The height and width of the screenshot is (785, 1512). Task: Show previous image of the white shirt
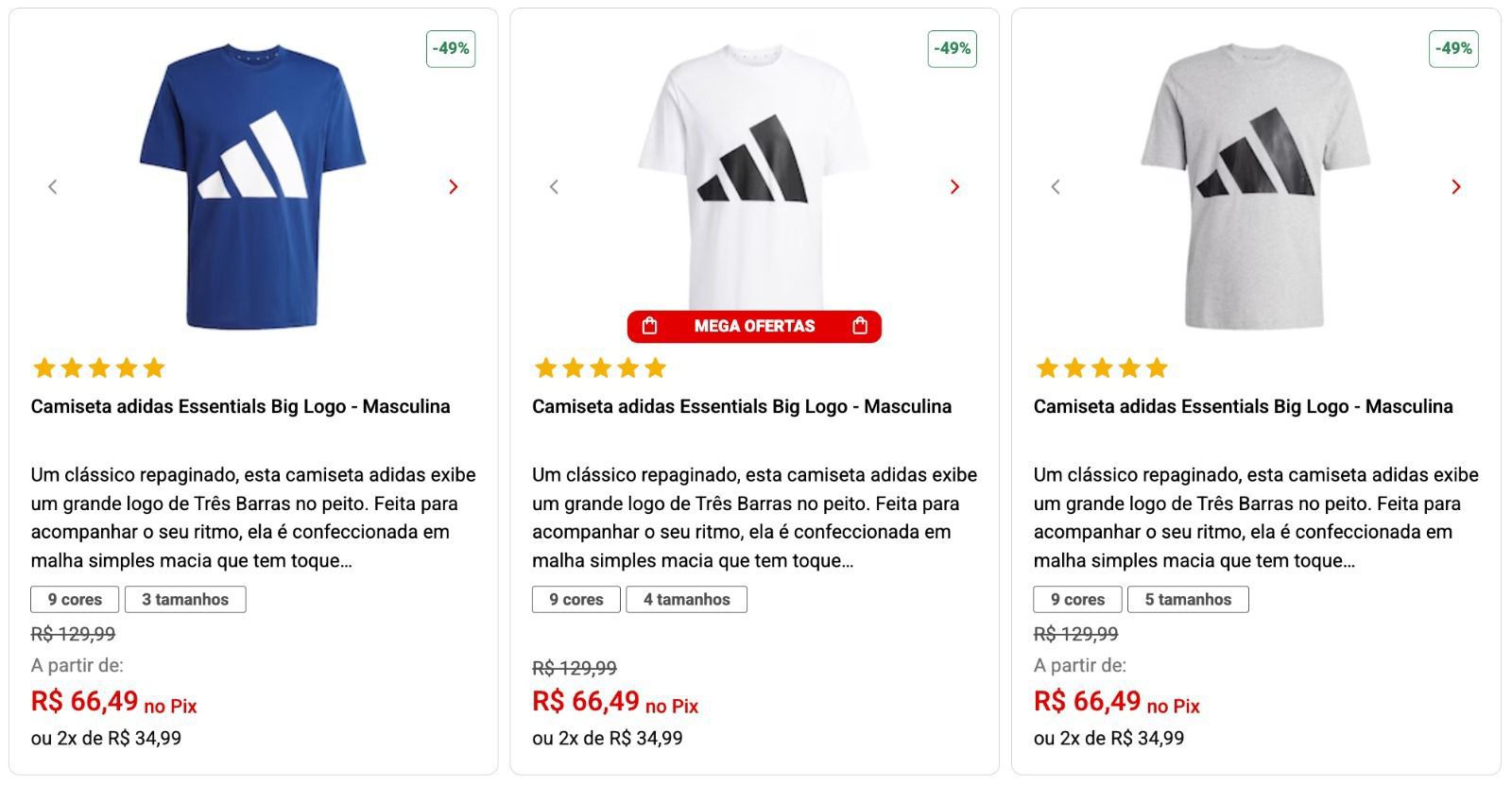click(x=555, y=187)
